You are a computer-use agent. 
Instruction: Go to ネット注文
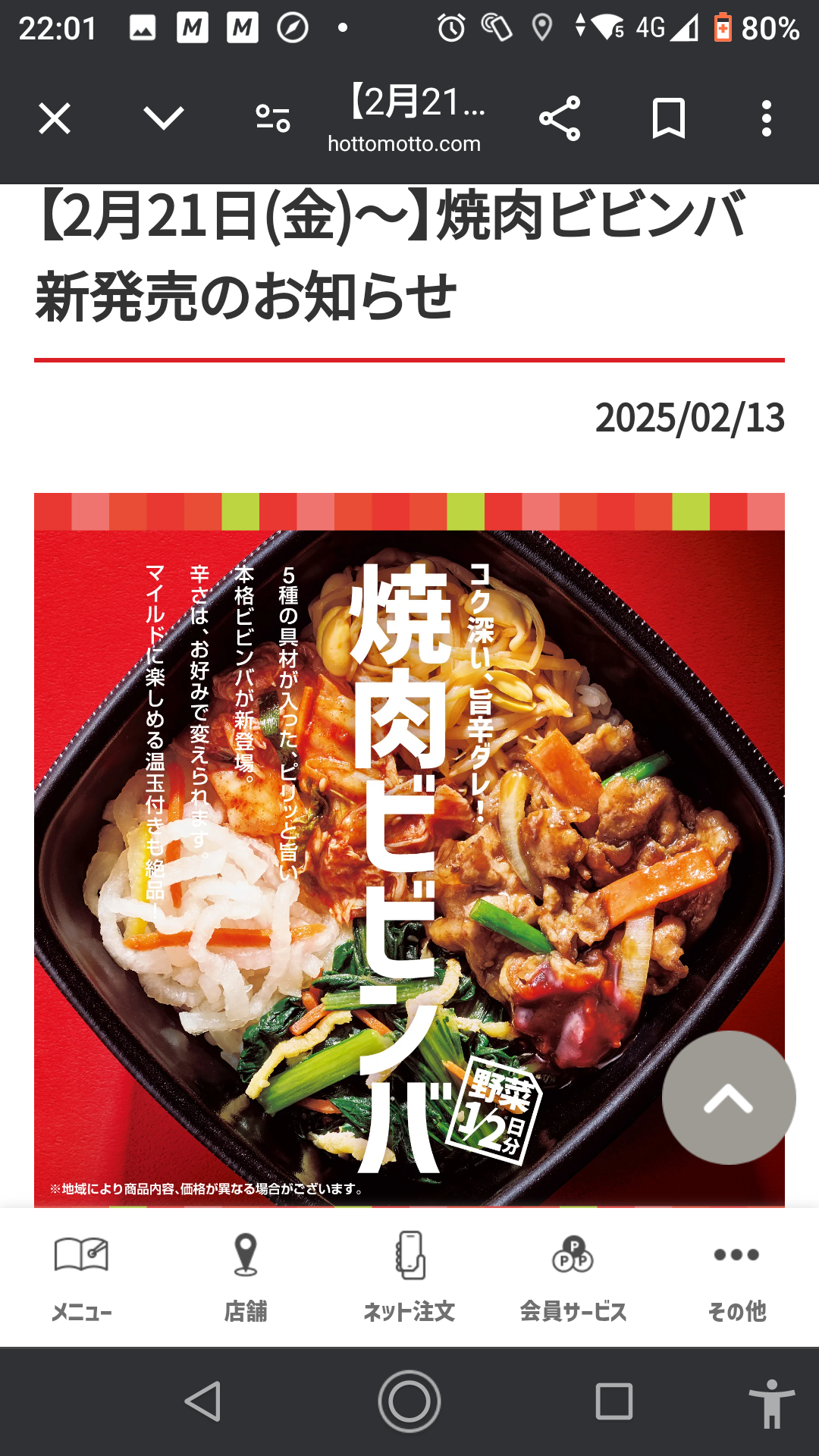(409, 1277)
